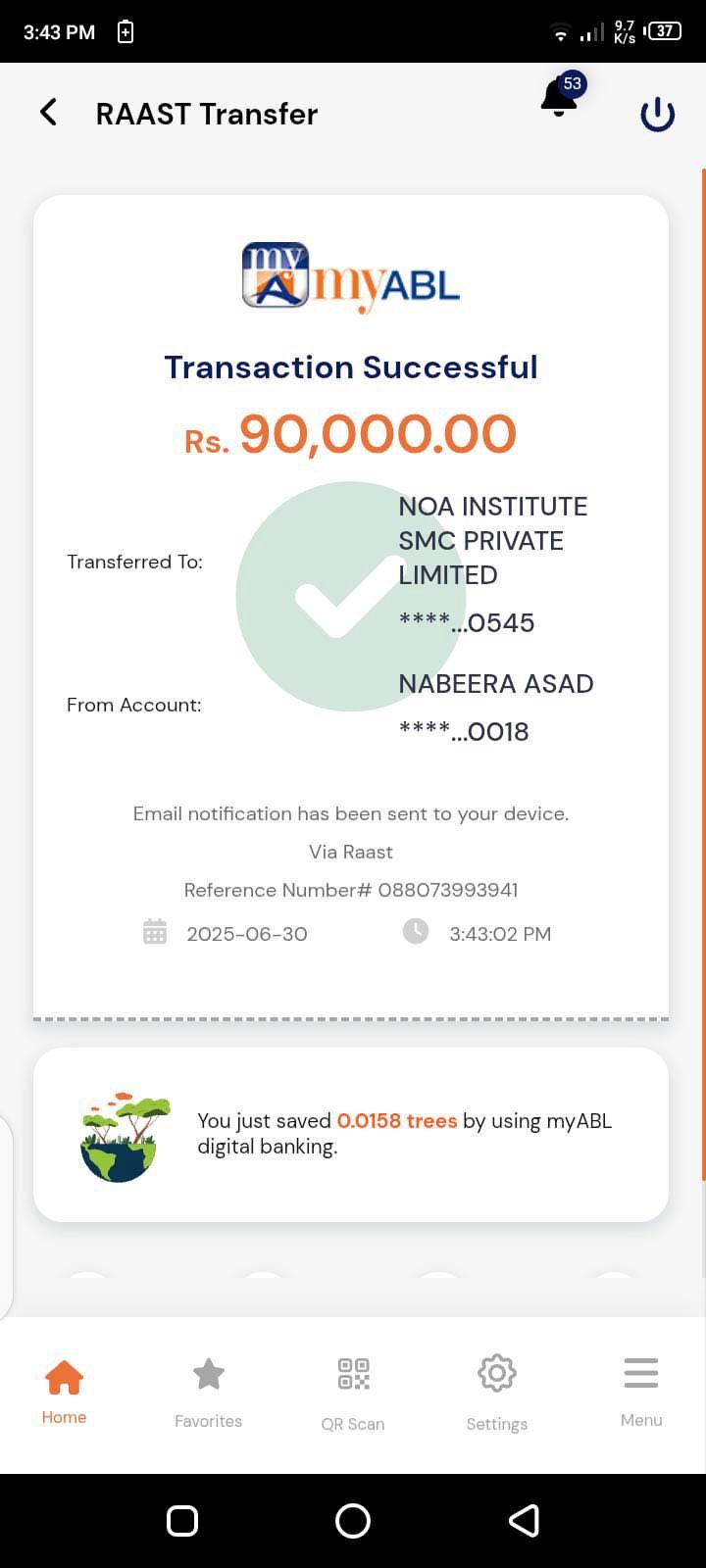Viewport: 706px width, 1568px height.
Task: Go to Settings tab
Action: pos(496,1390)
